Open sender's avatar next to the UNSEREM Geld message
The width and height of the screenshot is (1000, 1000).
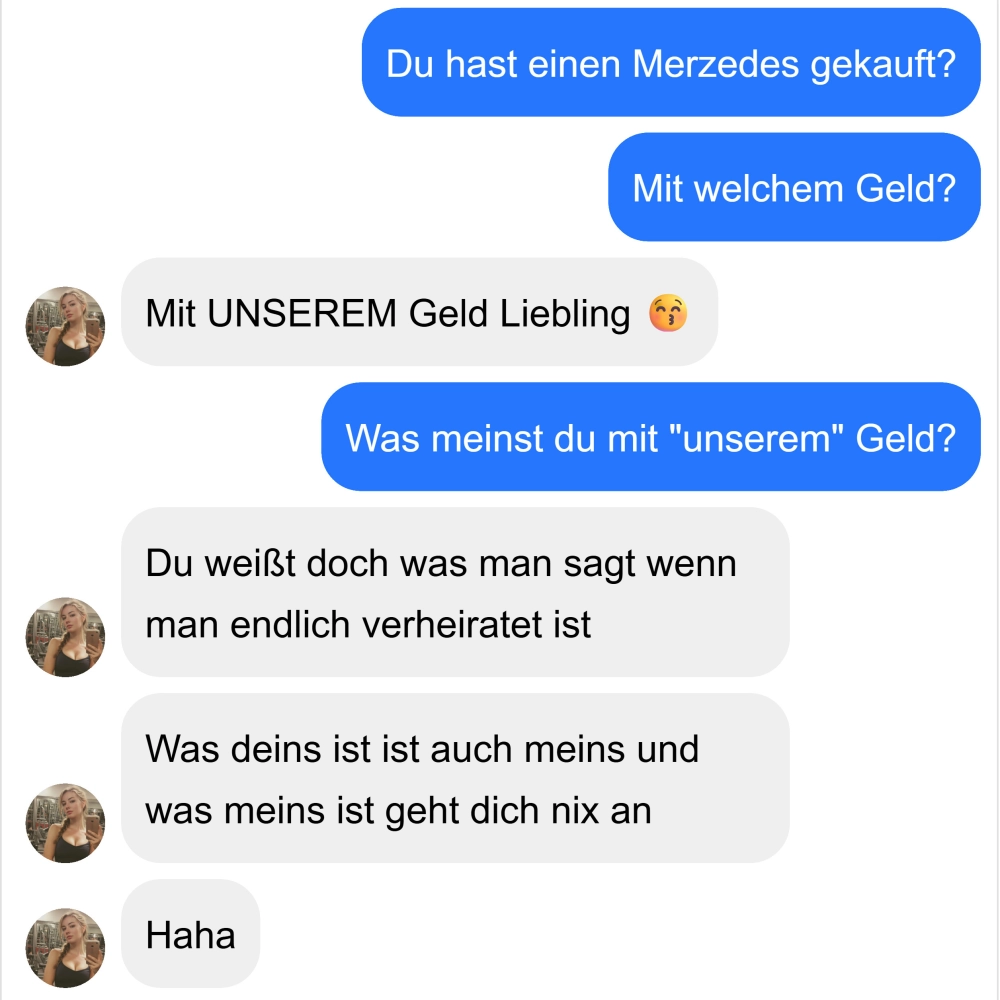[x=65, y=326]
